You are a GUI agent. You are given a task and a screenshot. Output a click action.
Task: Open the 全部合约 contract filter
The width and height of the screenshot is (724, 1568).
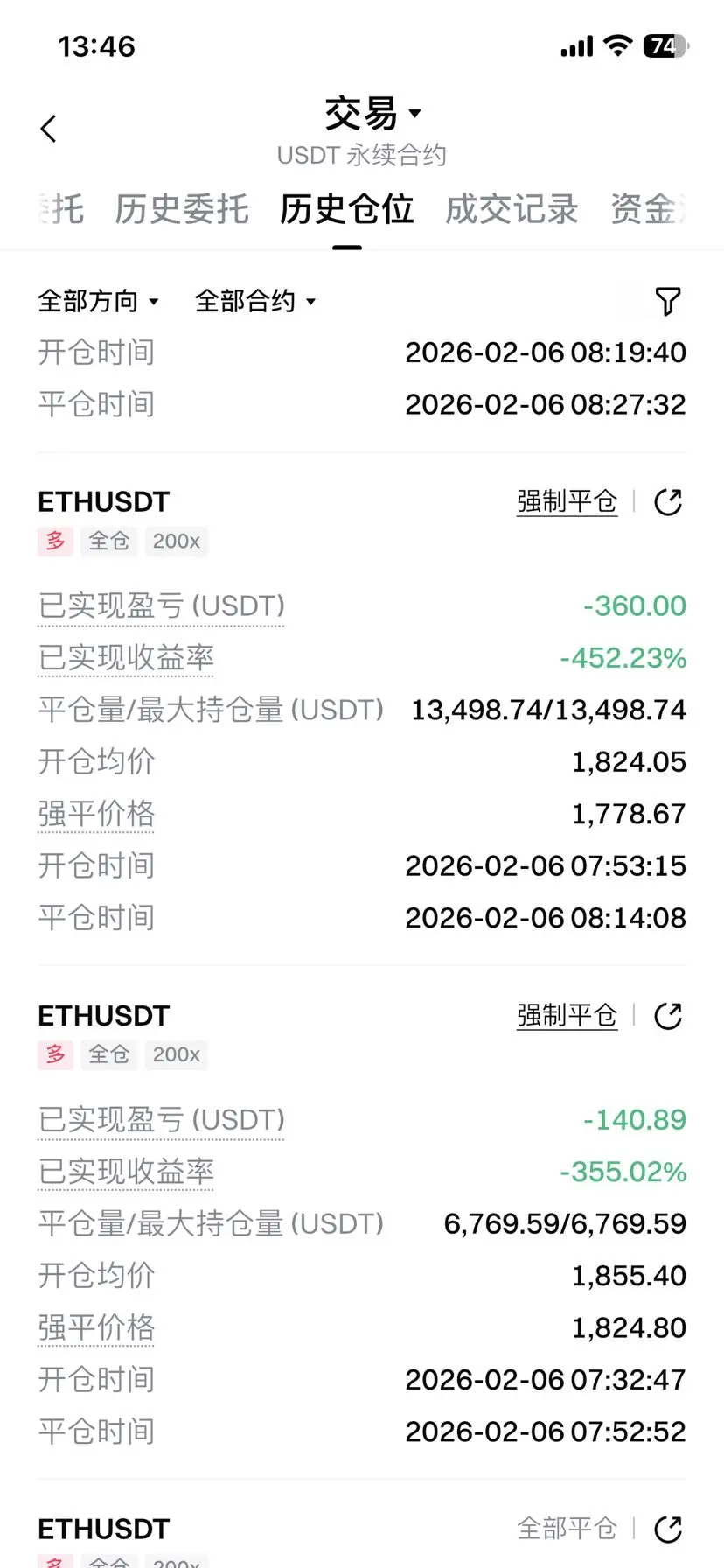pos(254,302)
